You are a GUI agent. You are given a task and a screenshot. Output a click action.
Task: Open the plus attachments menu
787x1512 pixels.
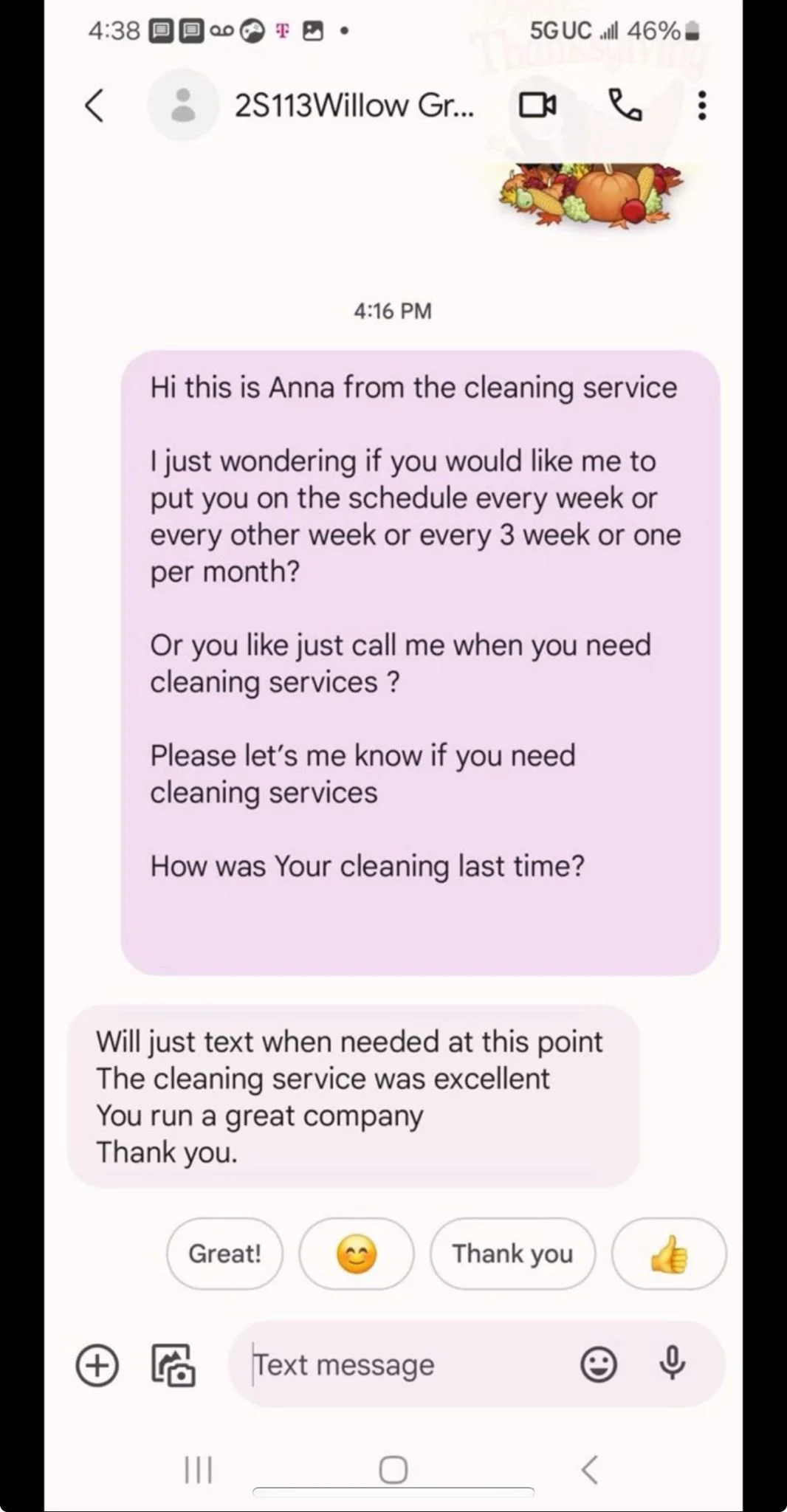[97, 1365]
